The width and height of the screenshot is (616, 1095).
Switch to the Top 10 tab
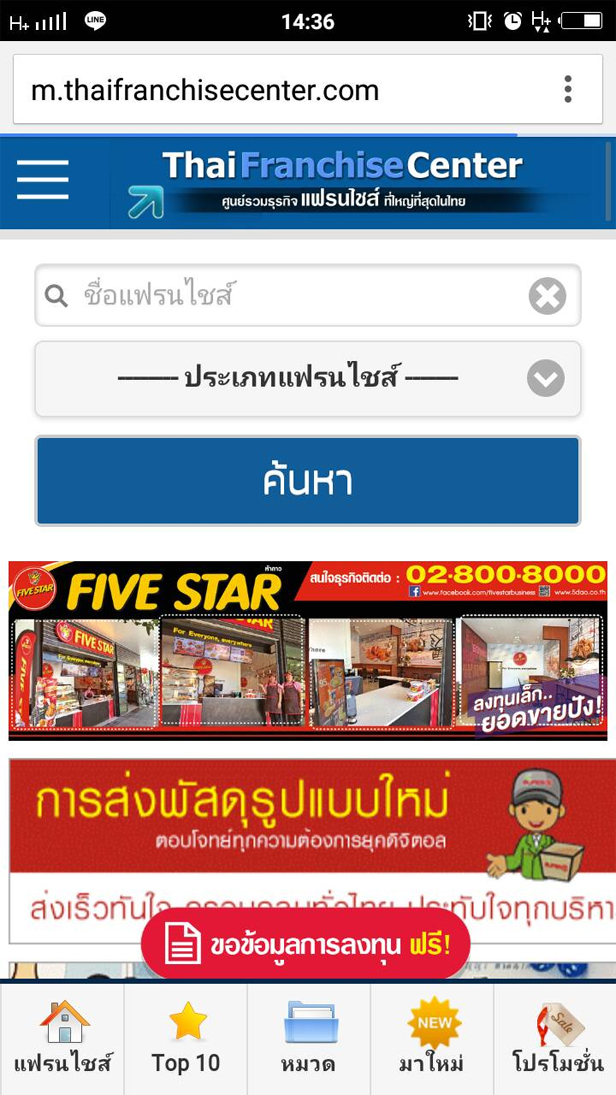(x=186, y=1038)
